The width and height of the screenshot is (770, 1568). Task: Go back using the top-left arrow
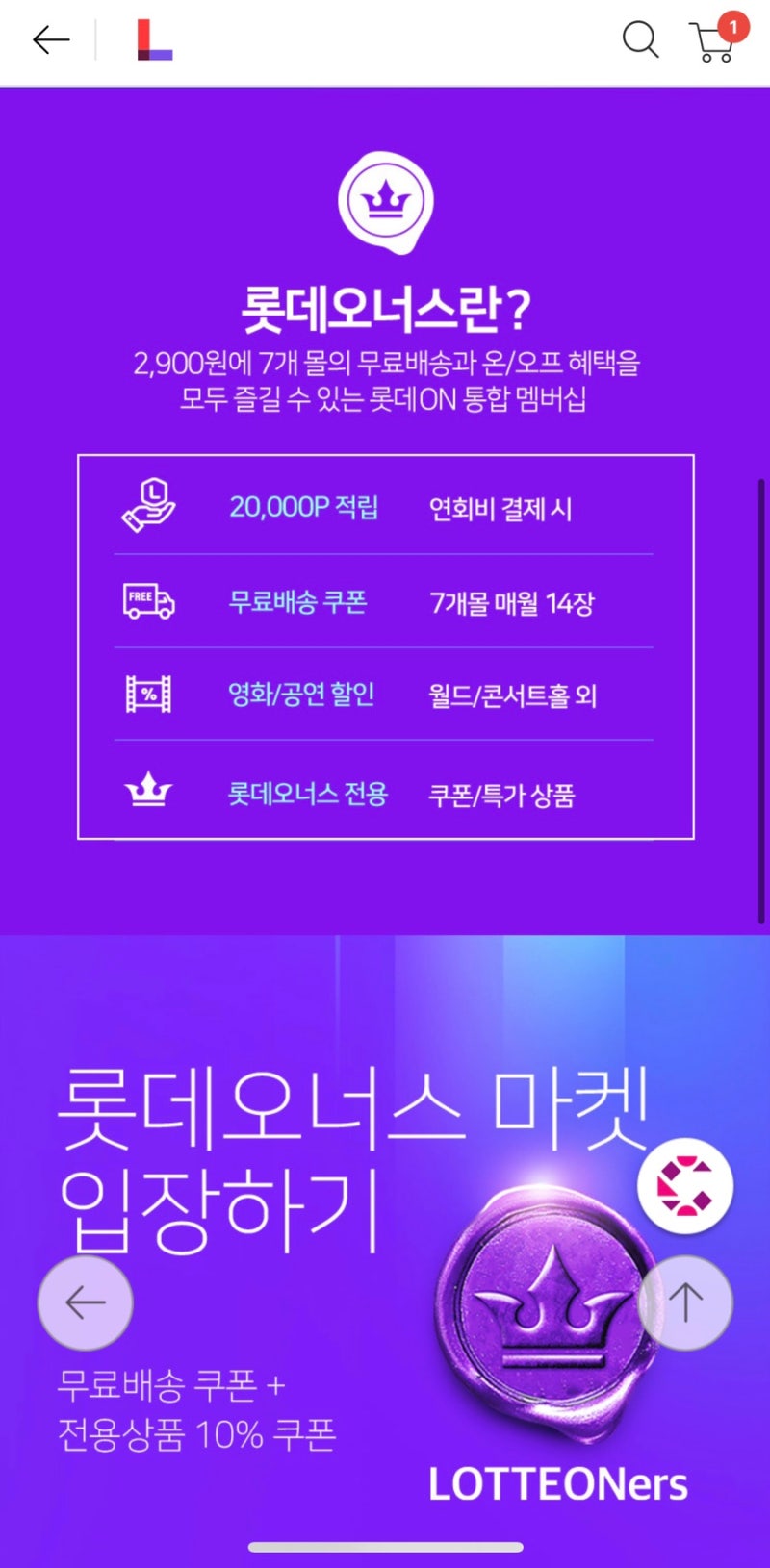coord(51,39)
